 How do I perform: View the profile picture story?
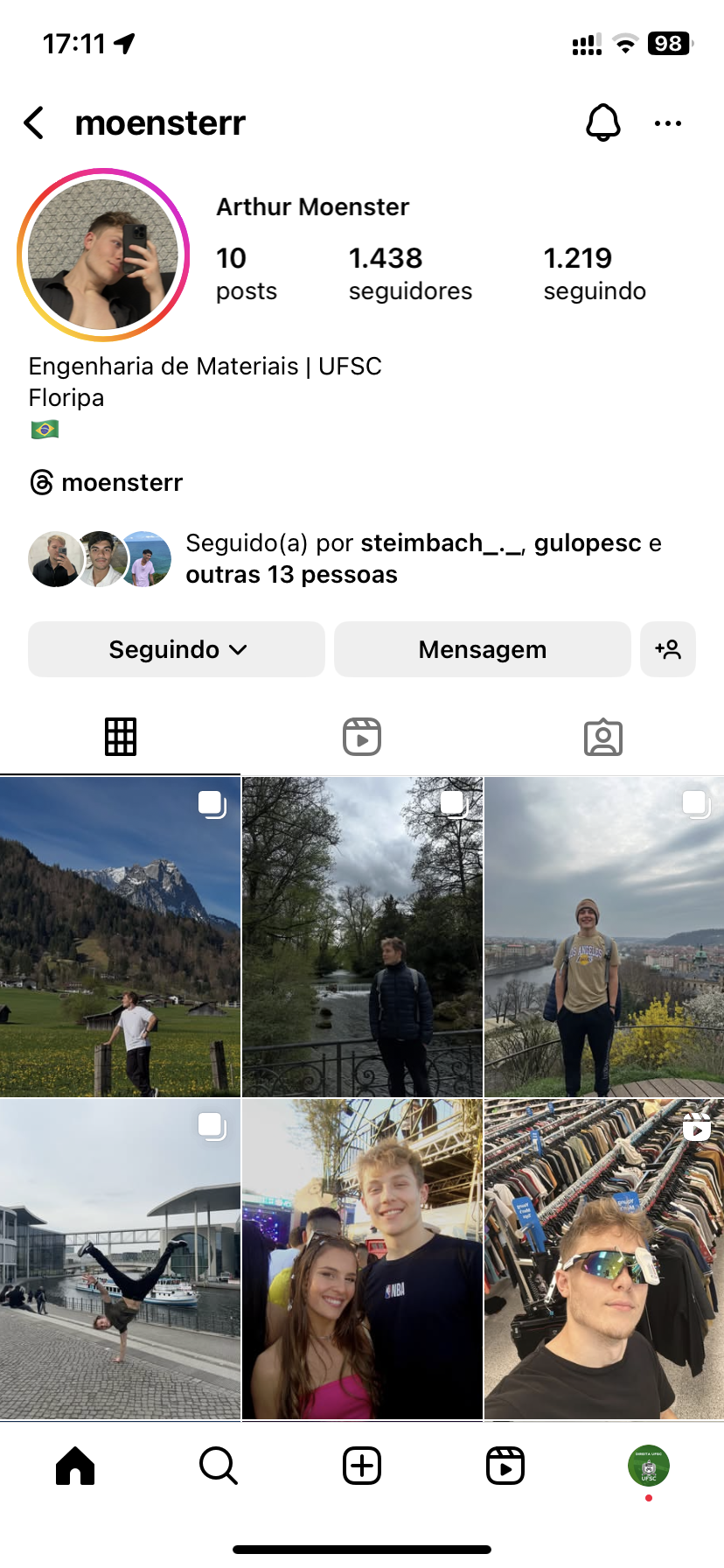103,255
